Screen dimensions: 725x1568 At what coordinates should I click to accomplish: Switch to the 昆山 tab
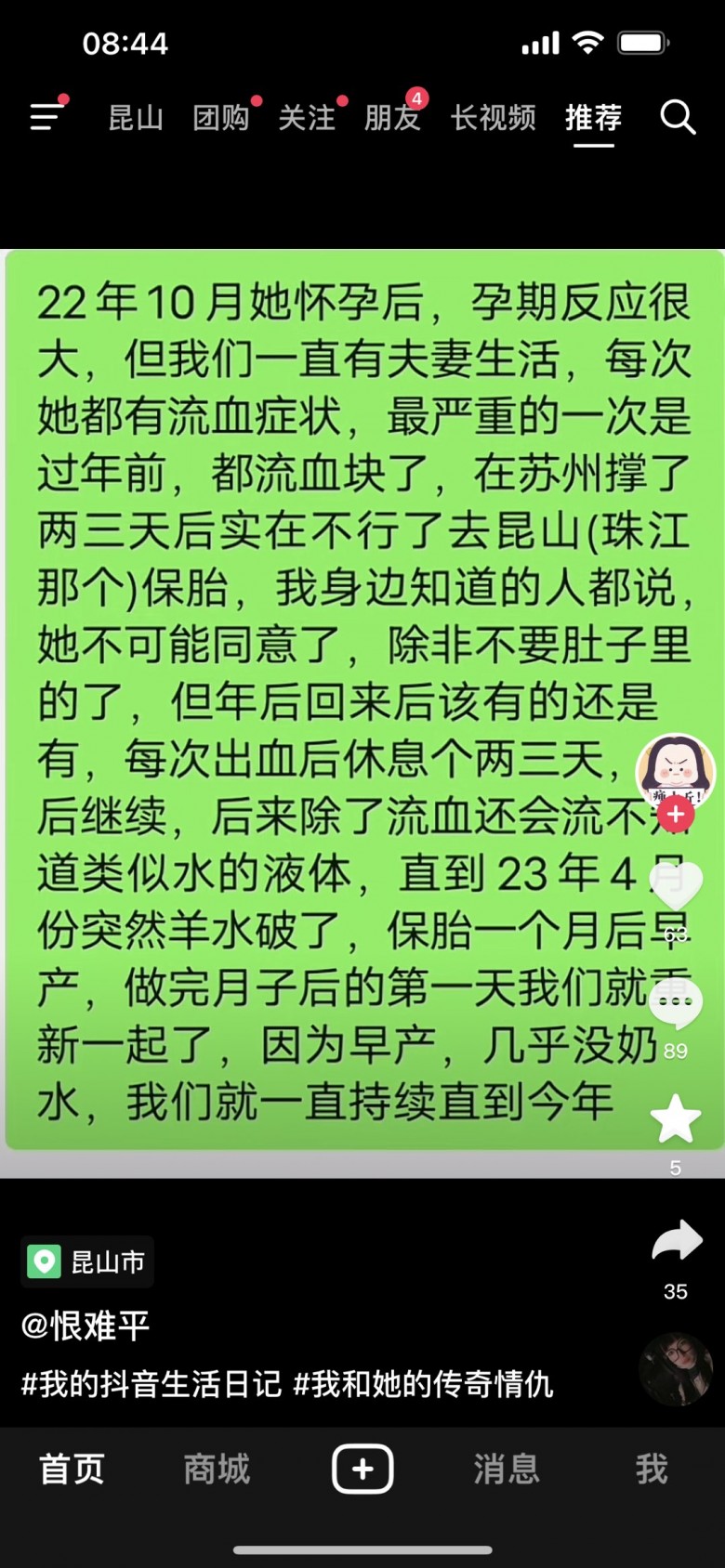(x=136, y=118)
